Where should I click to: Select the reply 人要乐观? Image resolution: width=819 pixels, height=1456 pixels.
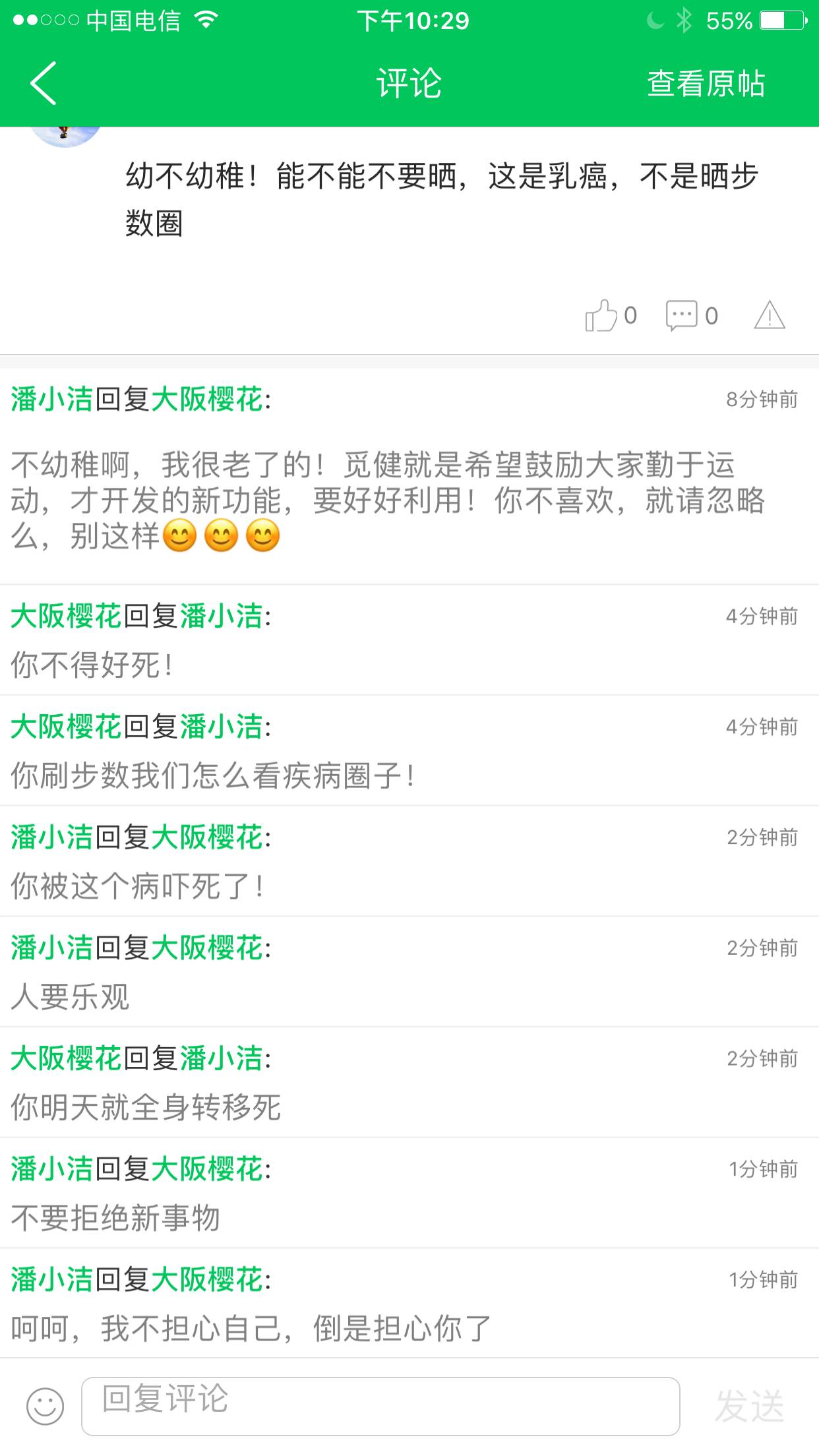[70, 996]
